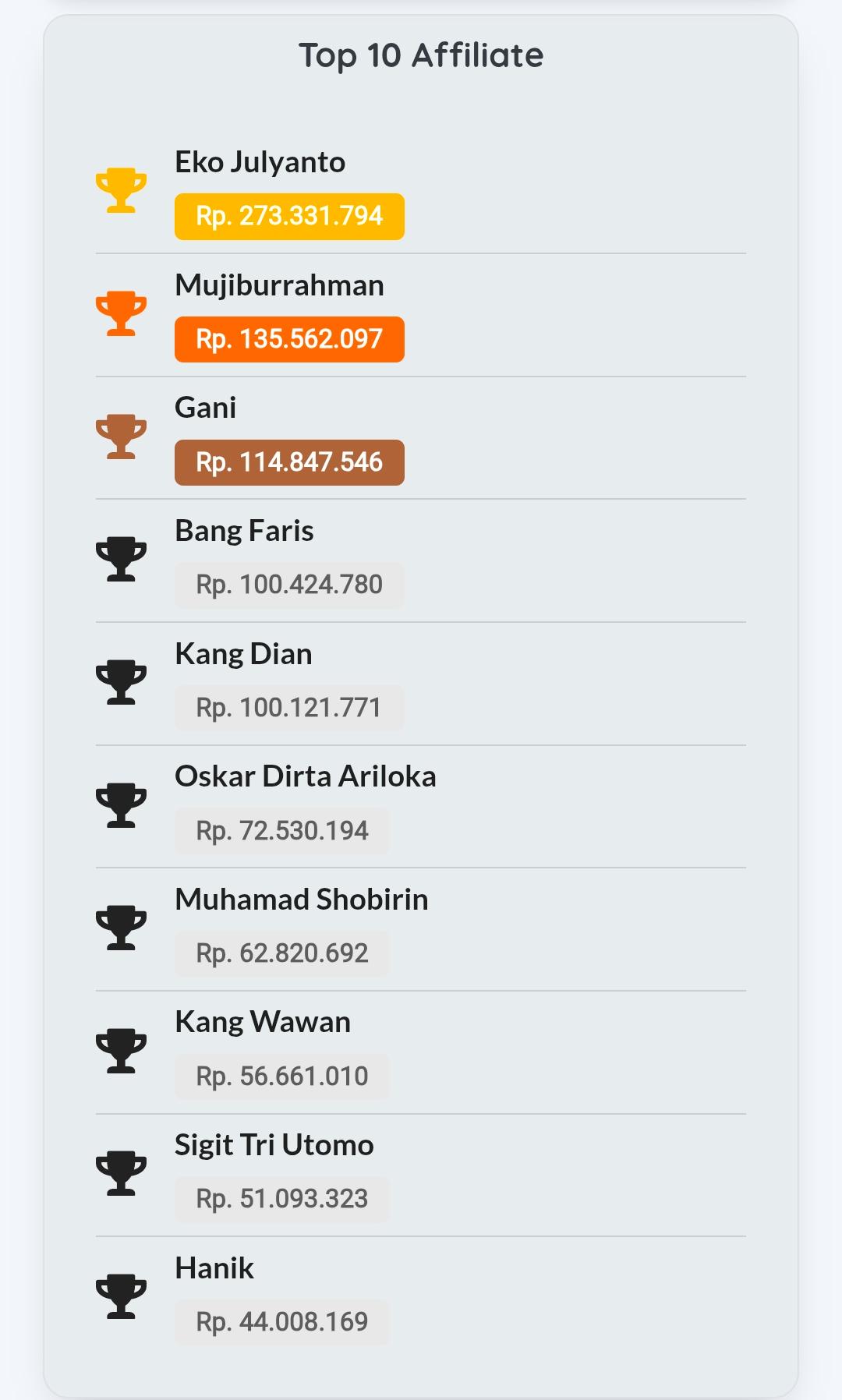Viewport: 842px width, 1400px height.
Task: Click the Rp. 100.424.780 amount for Bang Faris
Action: [289, 584]
